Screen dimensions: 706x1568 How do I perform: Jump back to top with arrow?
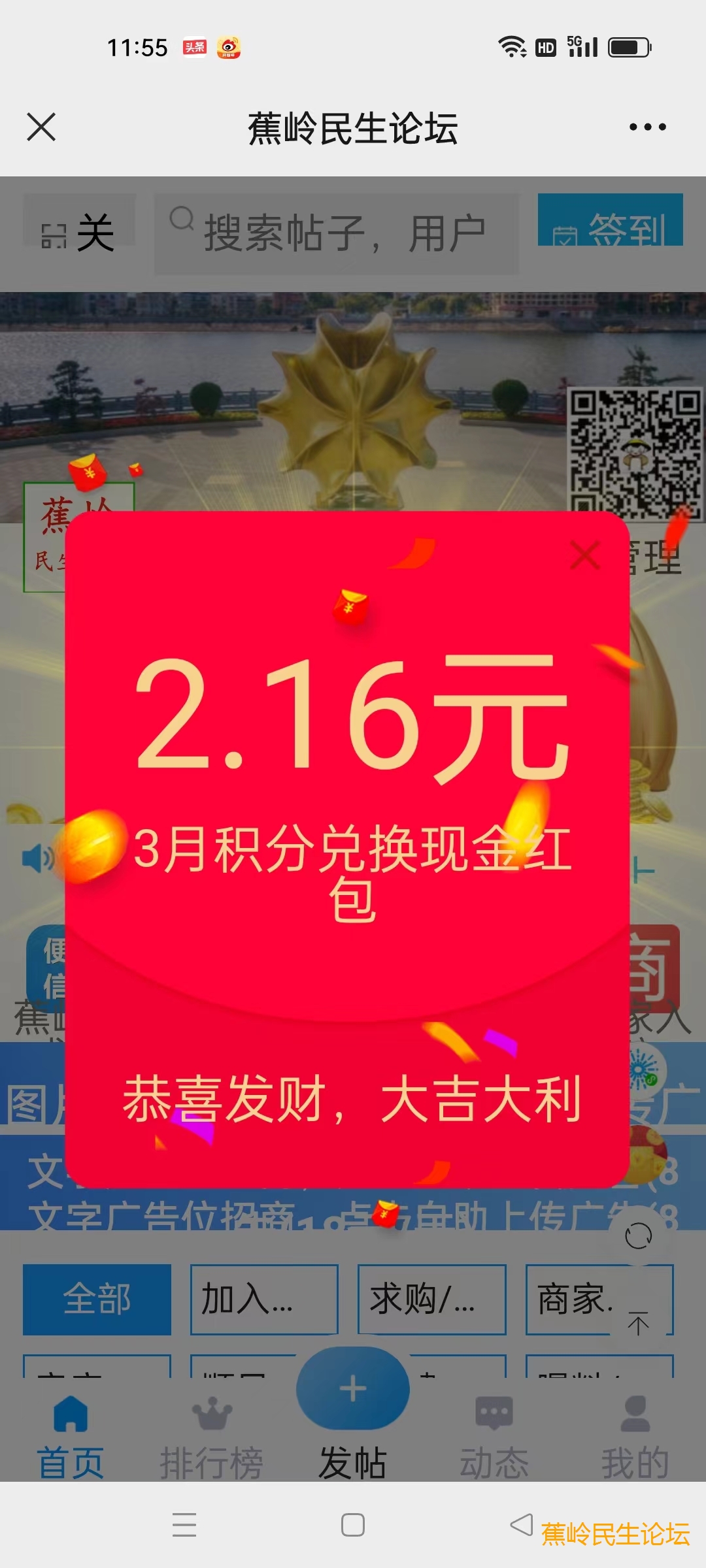point(639,1322)
